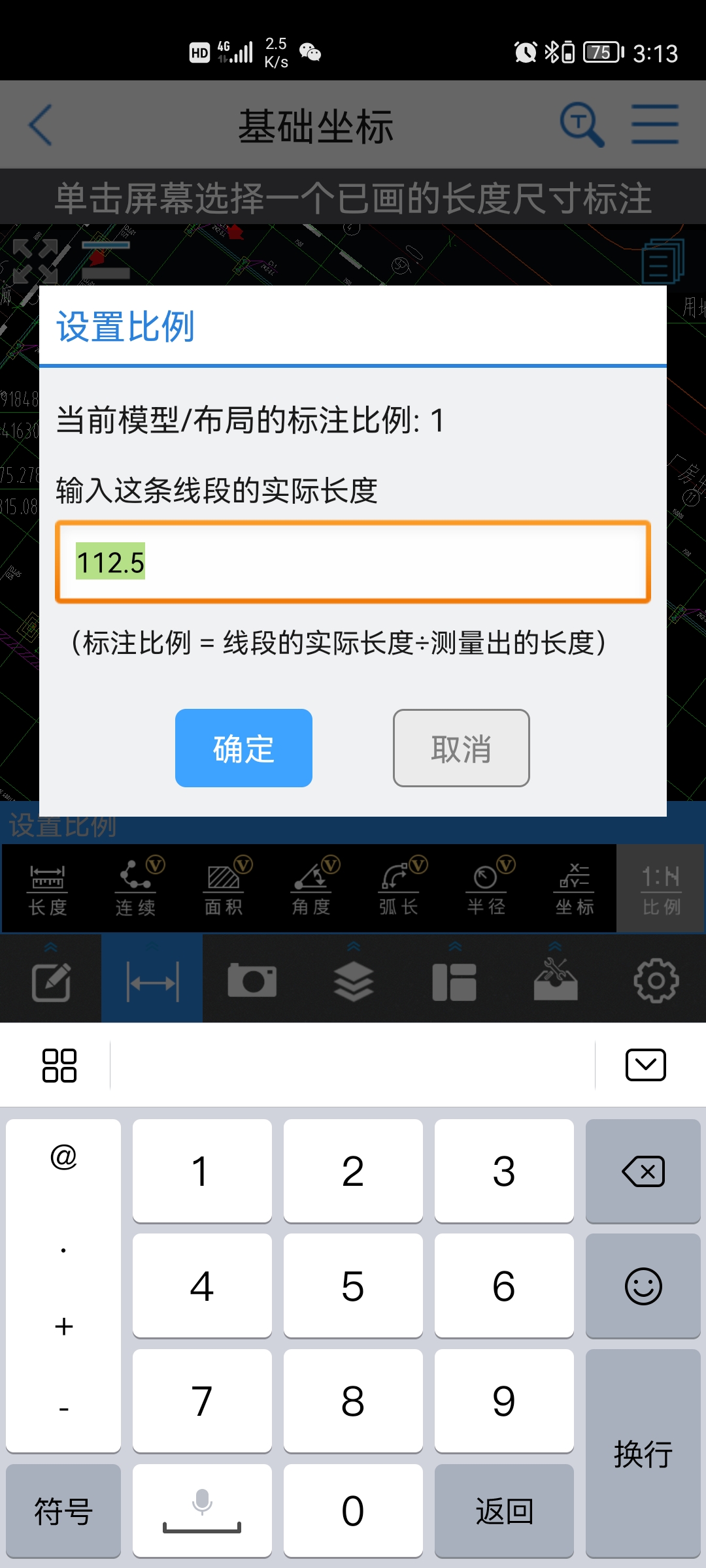
Task: Tap the backspace key on keyboard
Action: (x=643, y=1171)
